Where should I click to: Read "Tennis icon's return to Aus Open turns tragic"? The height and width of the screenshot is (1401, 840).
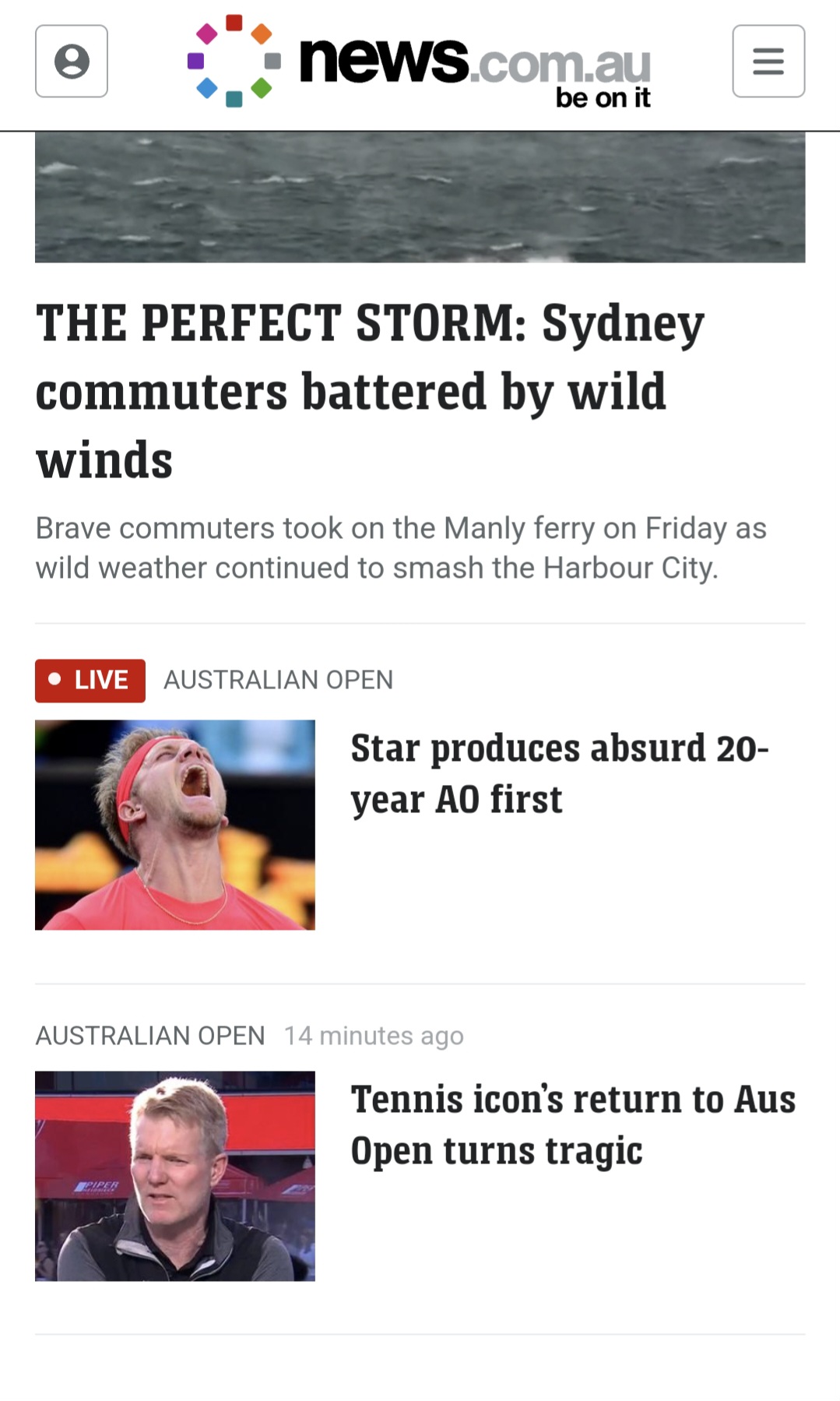573,1125
